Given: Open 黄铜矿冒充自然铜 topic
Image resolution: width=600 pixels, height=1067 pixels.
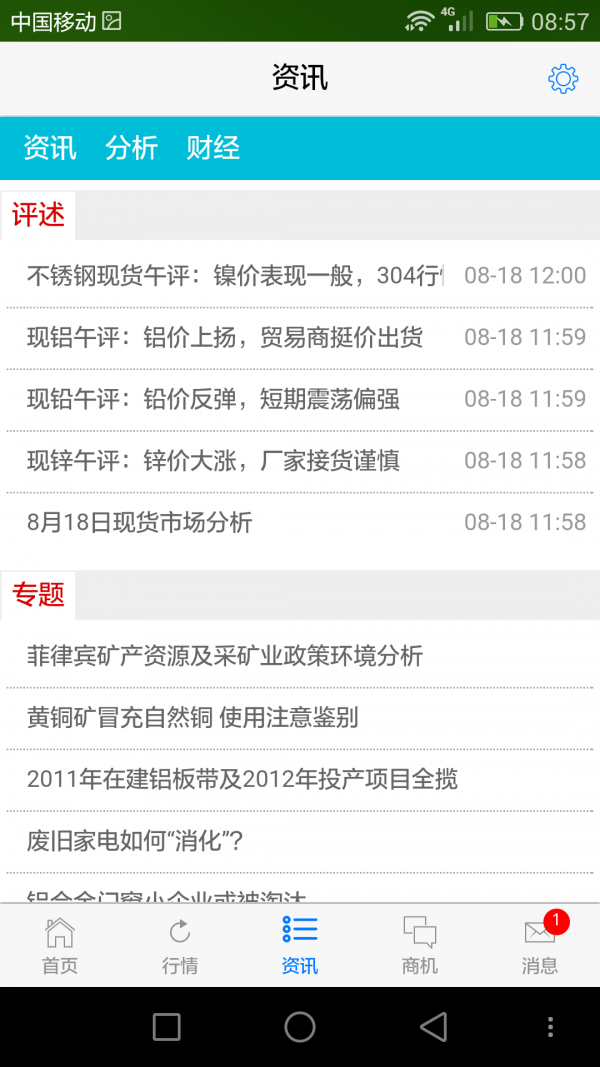Looking at the screenshot, I should (300, 718).
